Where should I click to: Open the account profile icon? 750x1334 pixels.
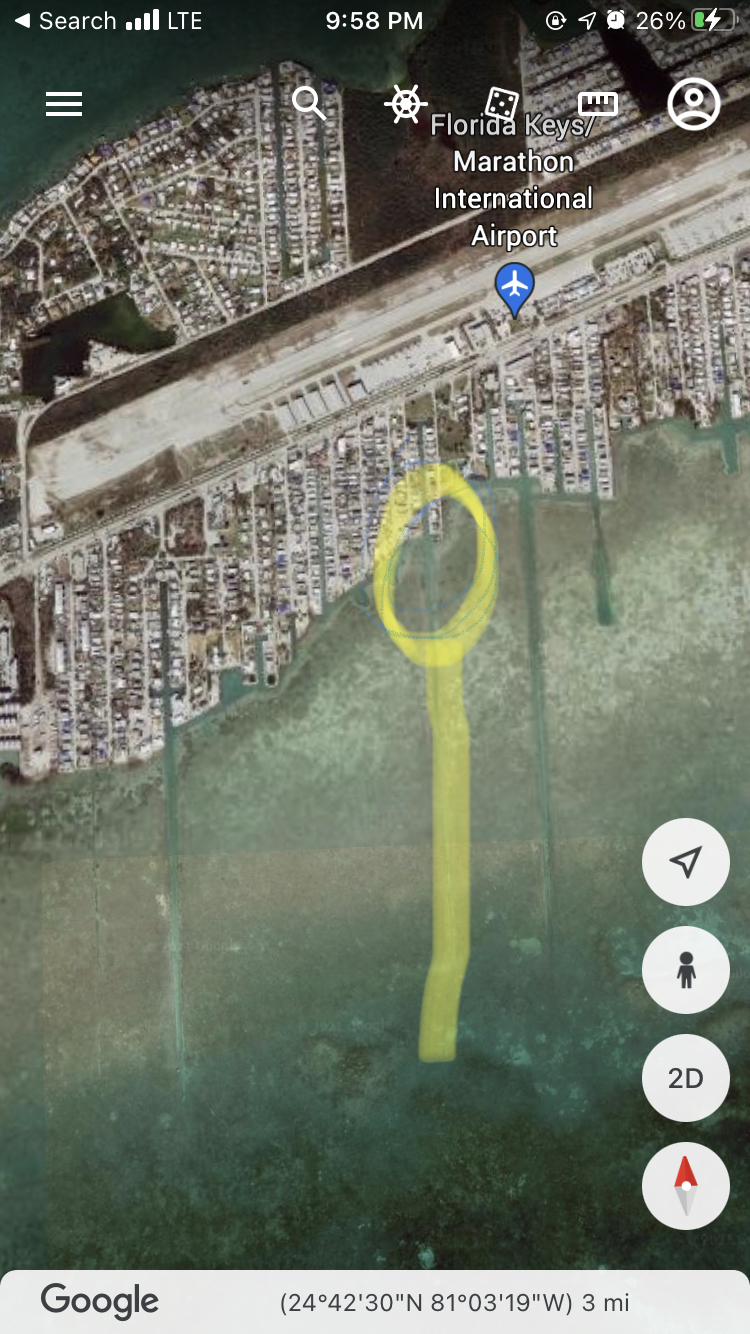click(694, 104)
